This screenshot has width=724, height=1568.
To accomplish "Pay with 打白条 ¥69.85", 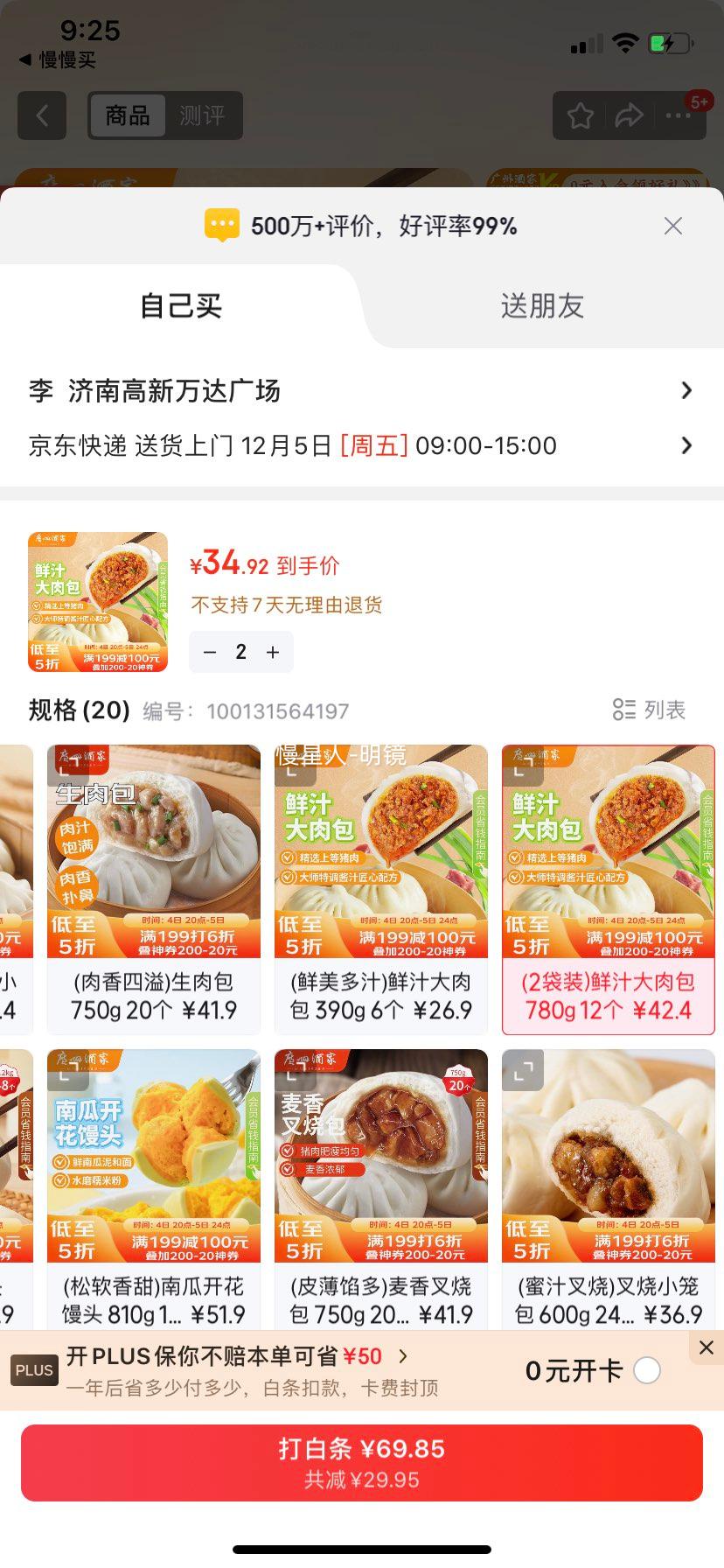I will pyautogui.click(x=361, y=1463).
